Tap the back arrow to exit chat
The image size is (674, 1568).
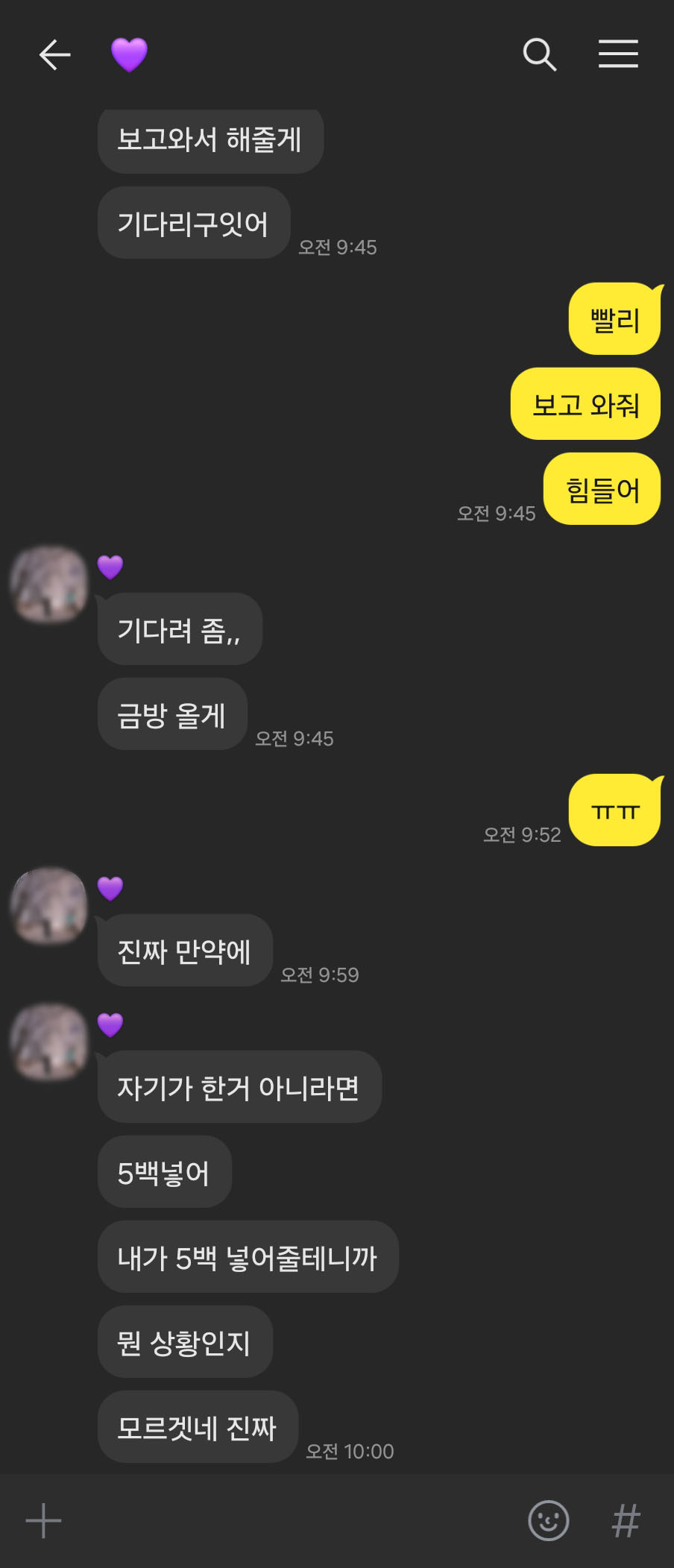(54, 54)
